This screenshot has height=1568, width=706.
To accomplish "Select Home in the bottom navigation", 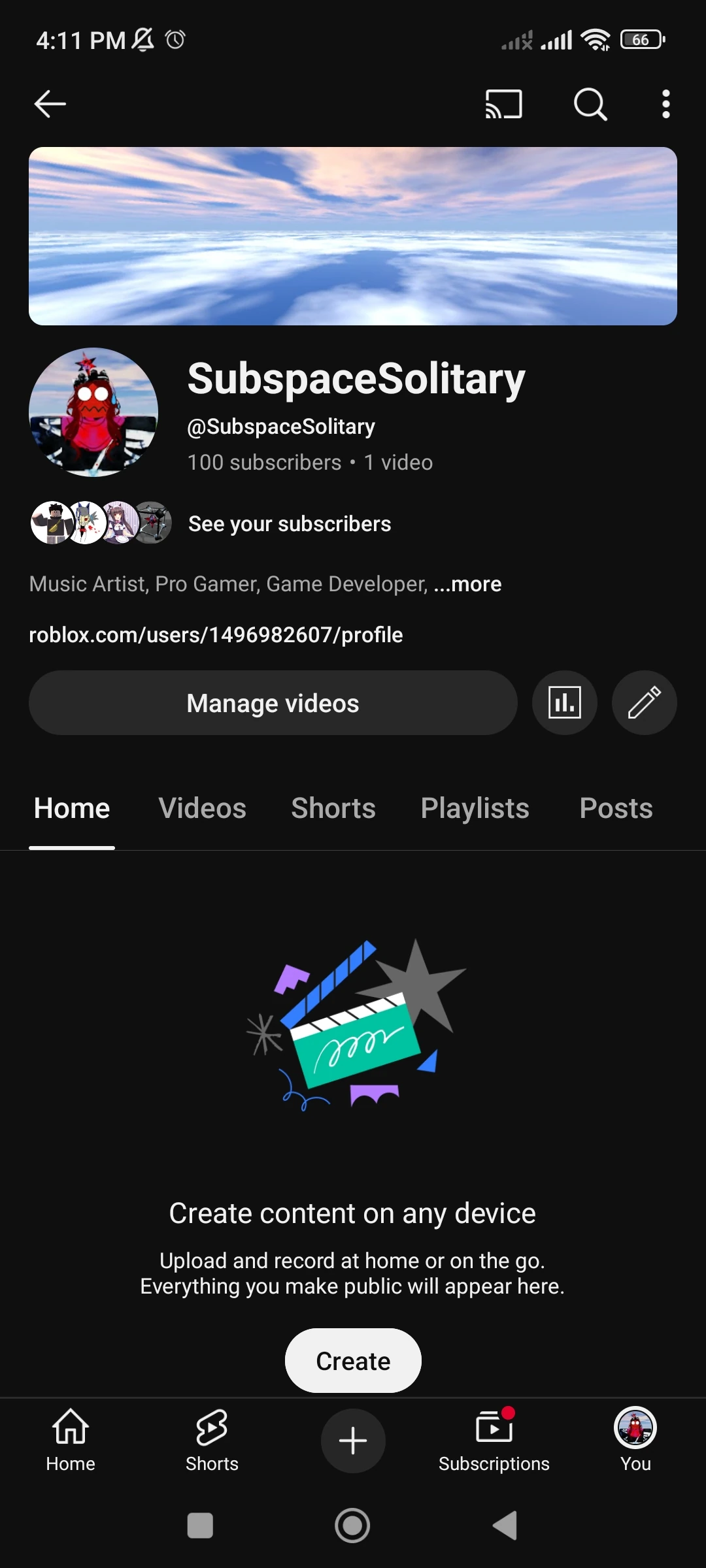I will tap(70, 1441).
